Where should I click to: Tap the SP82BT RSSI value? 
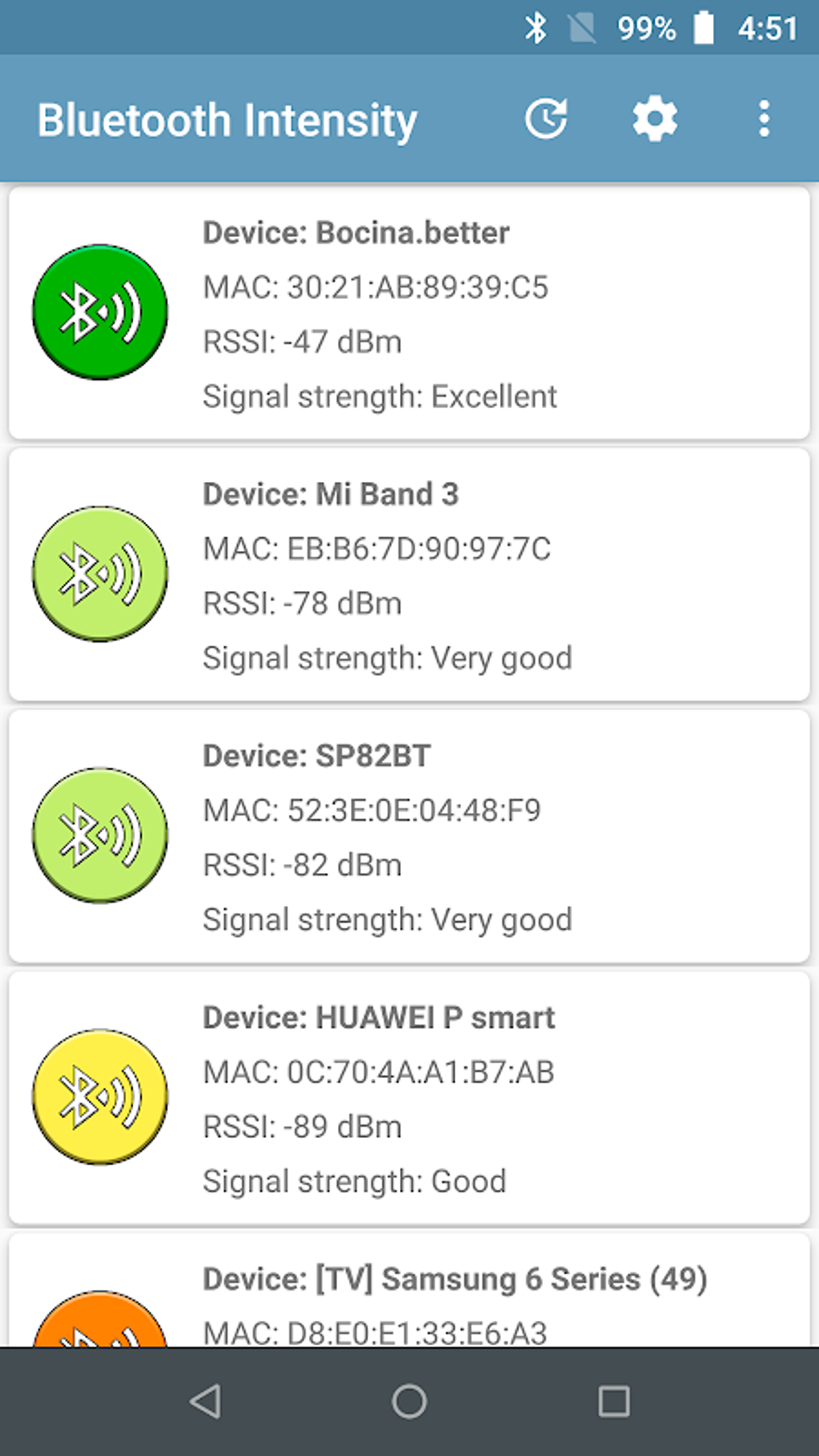point(303,864)
